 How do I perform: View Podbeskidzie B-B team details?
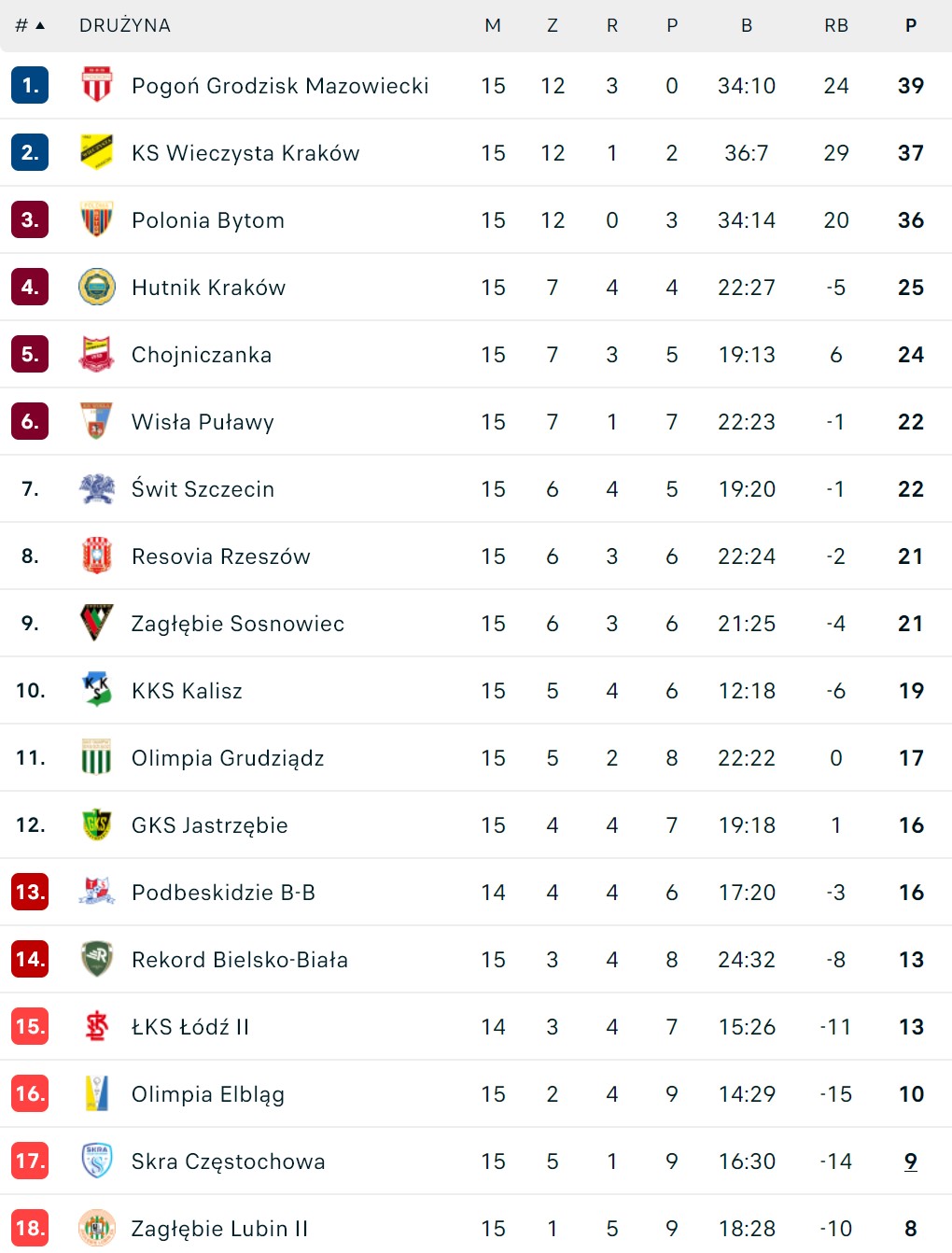point(223,893)
